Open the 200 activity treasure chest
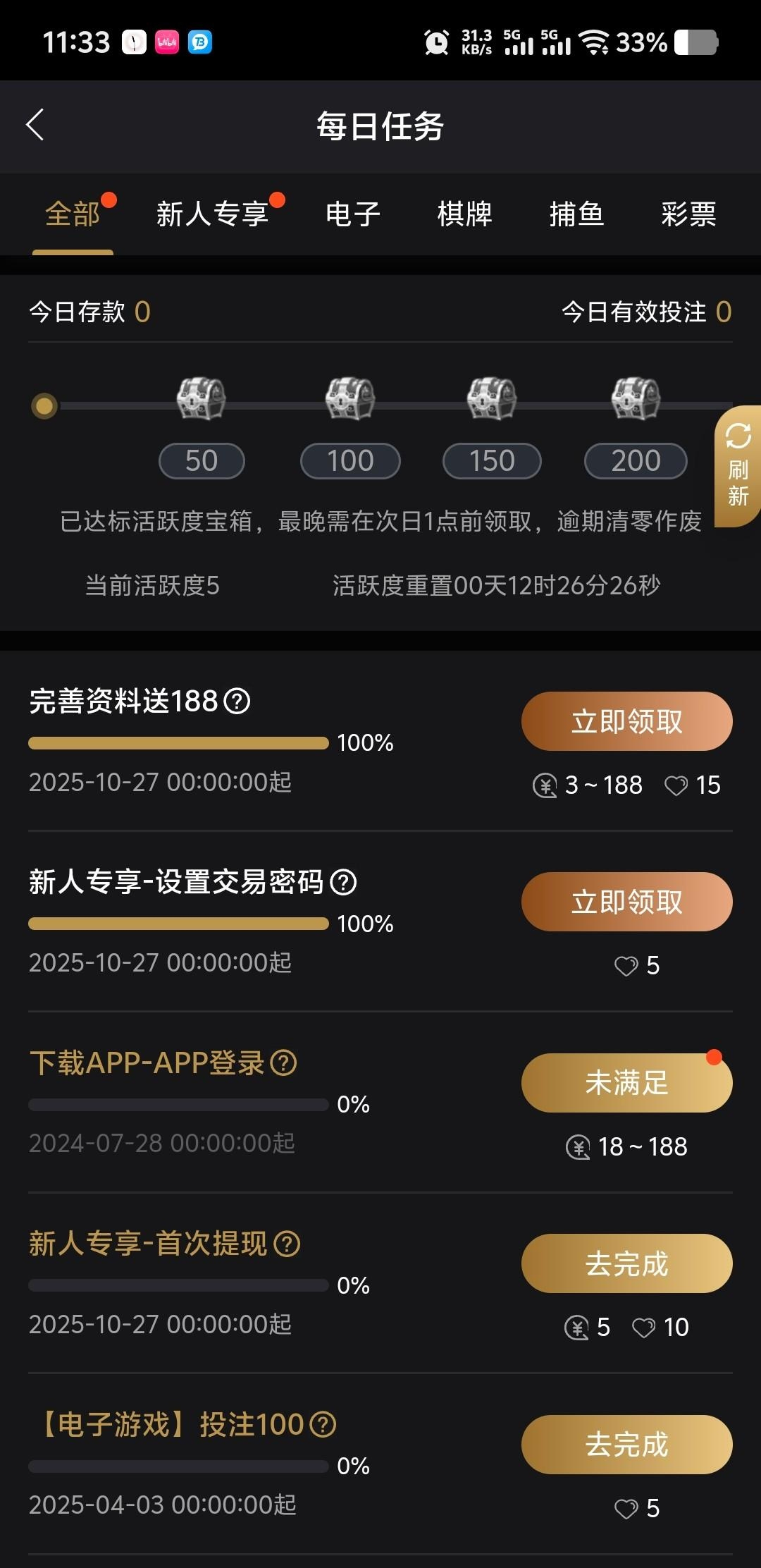 click(x=636, y=399)
